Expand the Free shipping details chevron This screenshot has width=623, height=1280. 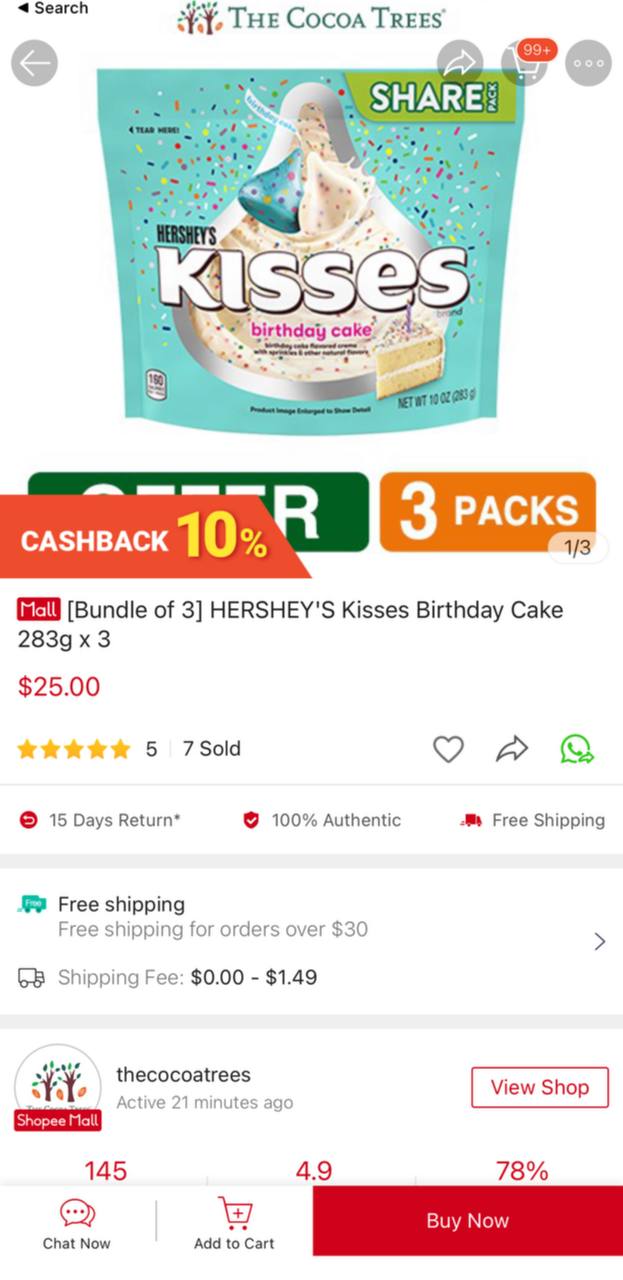(x=600, y=941)
